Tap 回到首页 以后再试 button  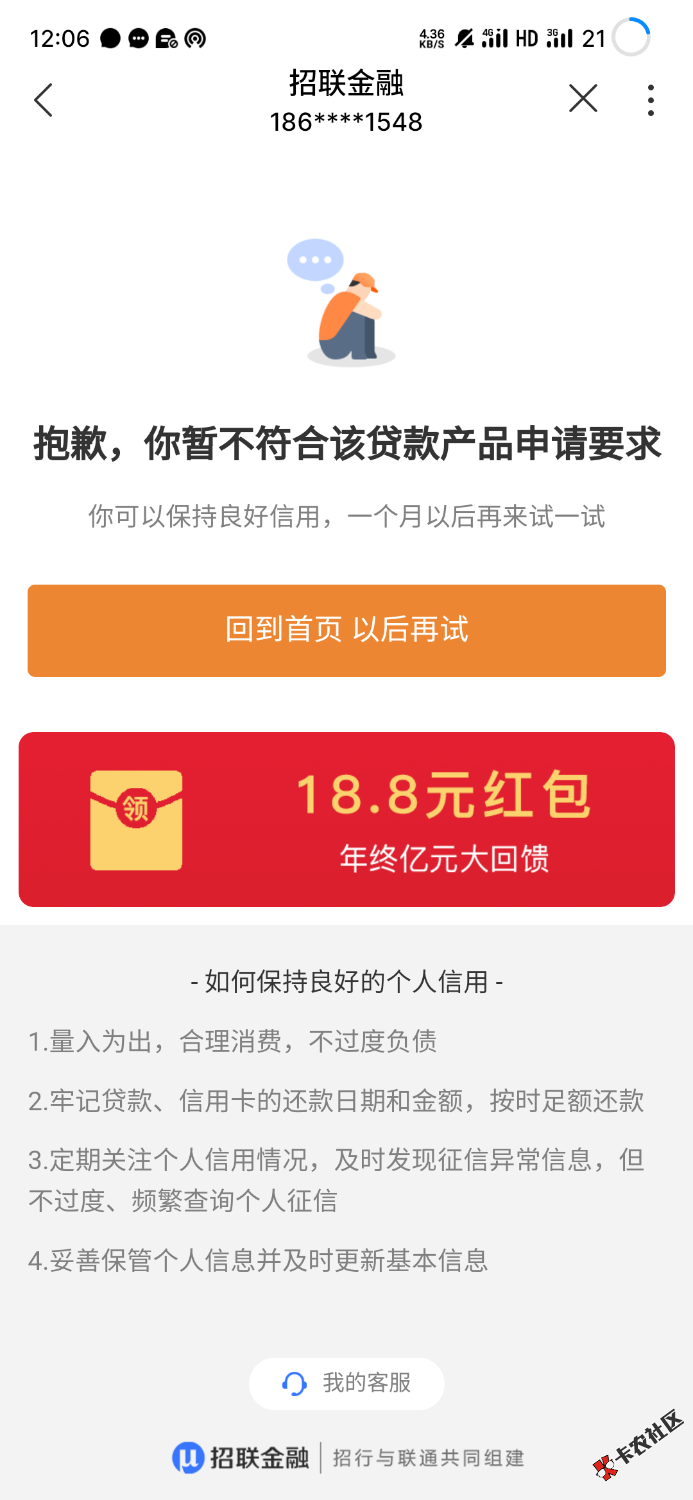pyautogui.click(x=346, y=630)
